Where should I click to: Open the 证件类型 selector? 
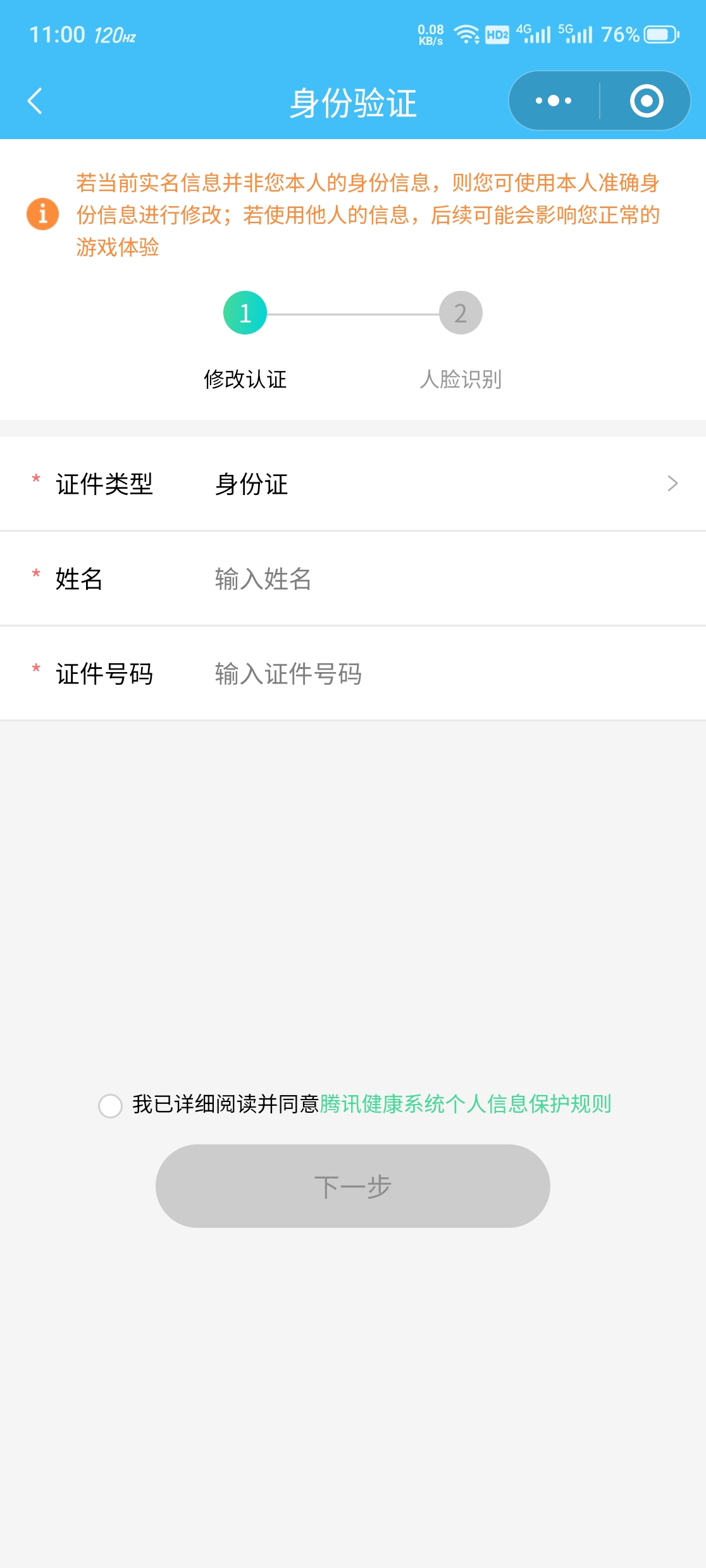tap(443, 484)
